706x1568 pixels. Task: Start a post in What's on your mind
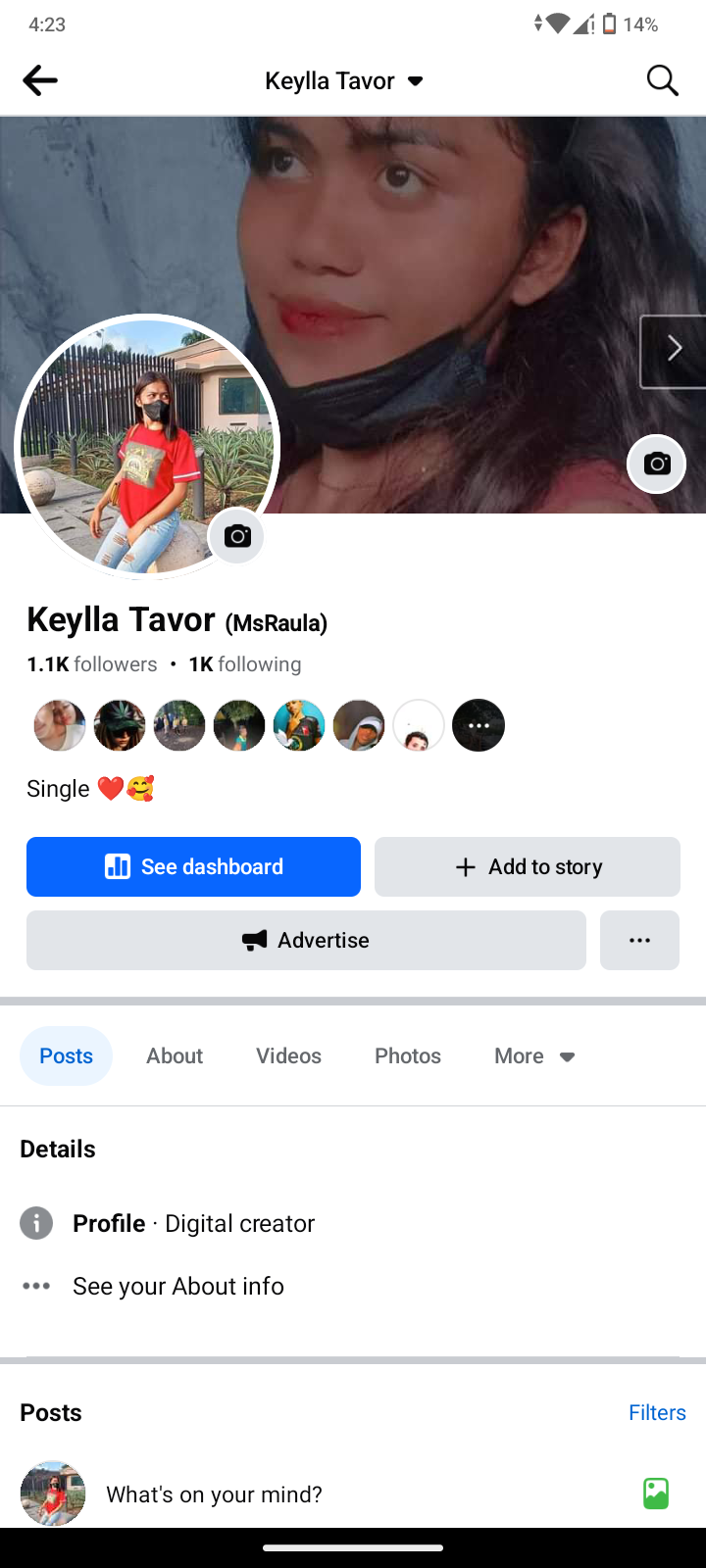pos(214,1494)
